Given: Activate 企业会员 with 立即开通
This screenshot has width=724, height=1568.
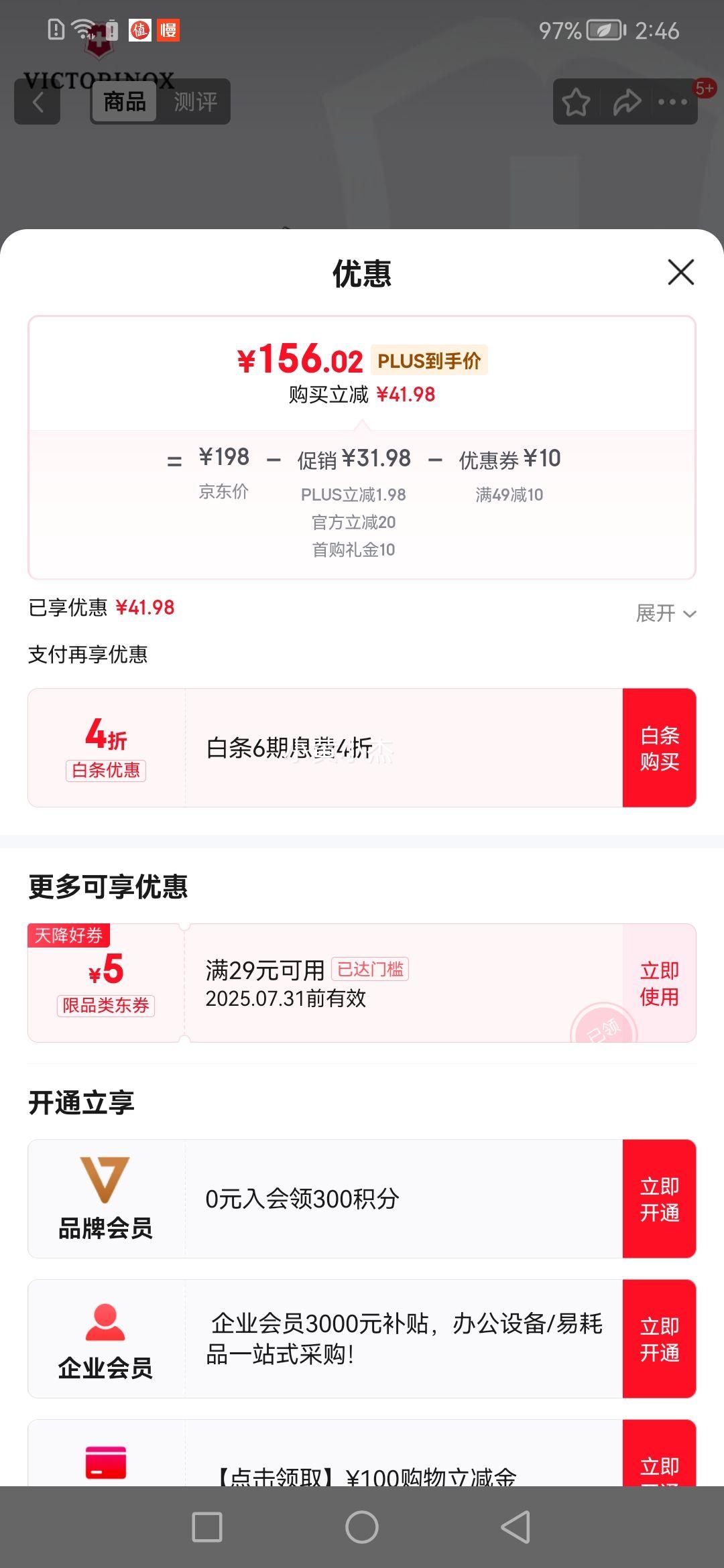Looking at the screenshot, I should 660,1339.
